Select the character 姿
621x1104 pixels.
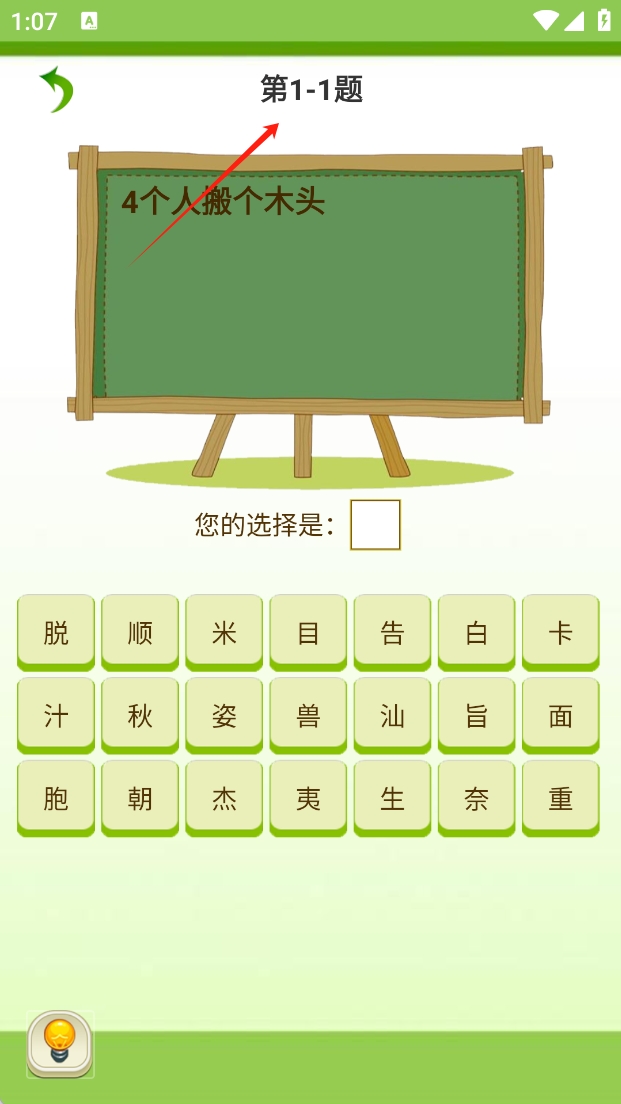tap(224, 715)
